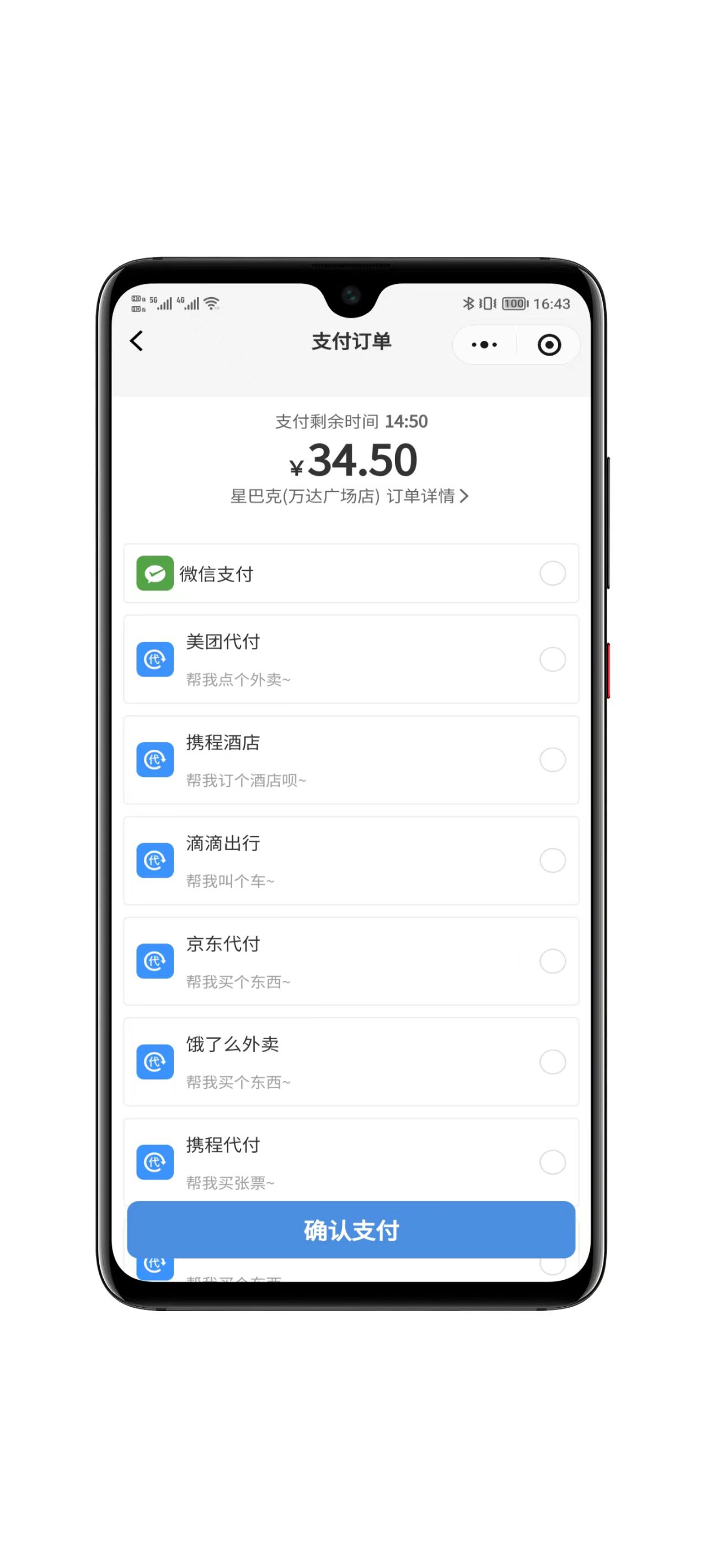
Task: Close the mini program with the circle button
Action: [x=549, y=345]
